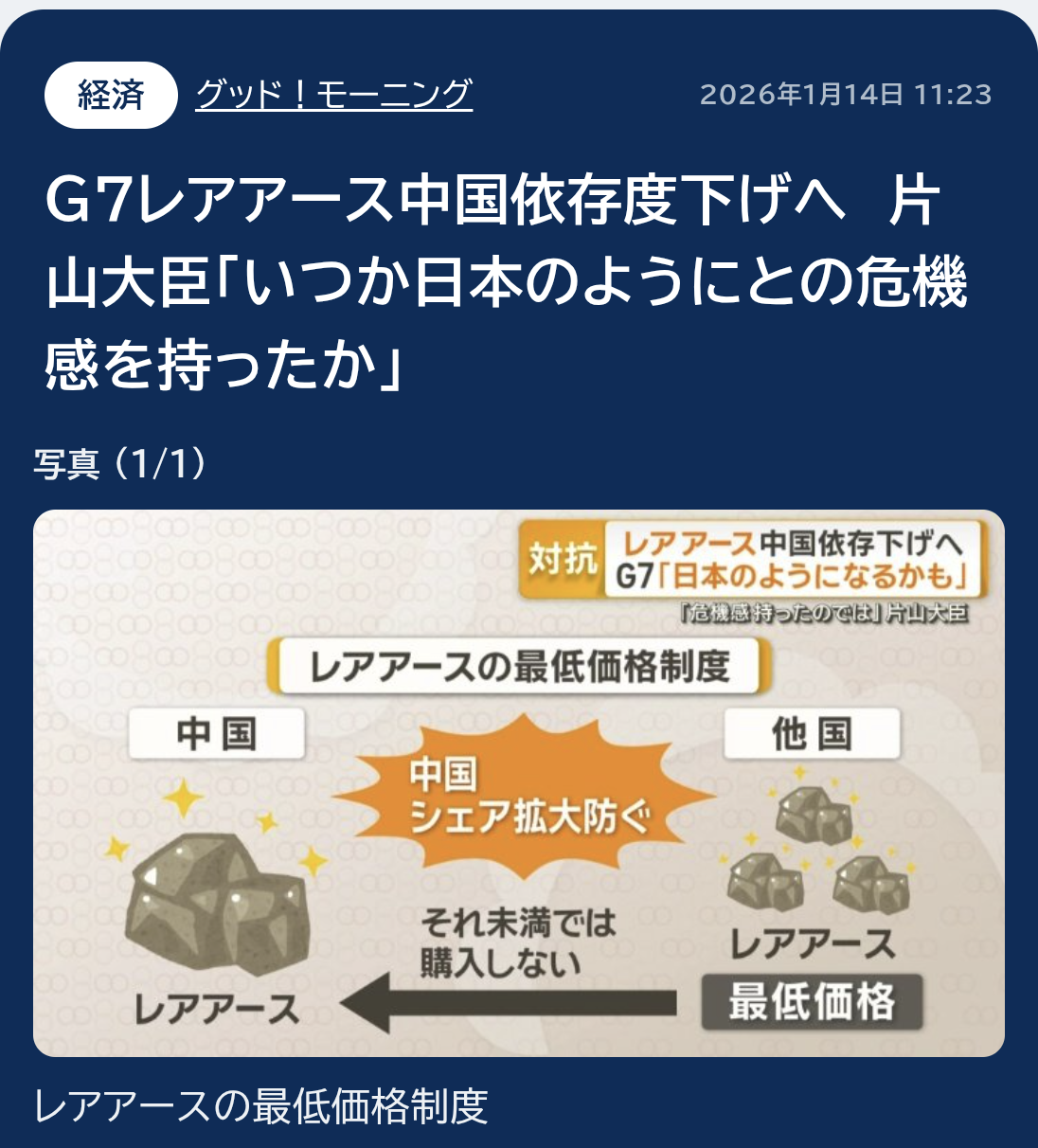Open the 経済 category chip
The height and width of the screenshot is (1148, 1038).
coord(111,95)
